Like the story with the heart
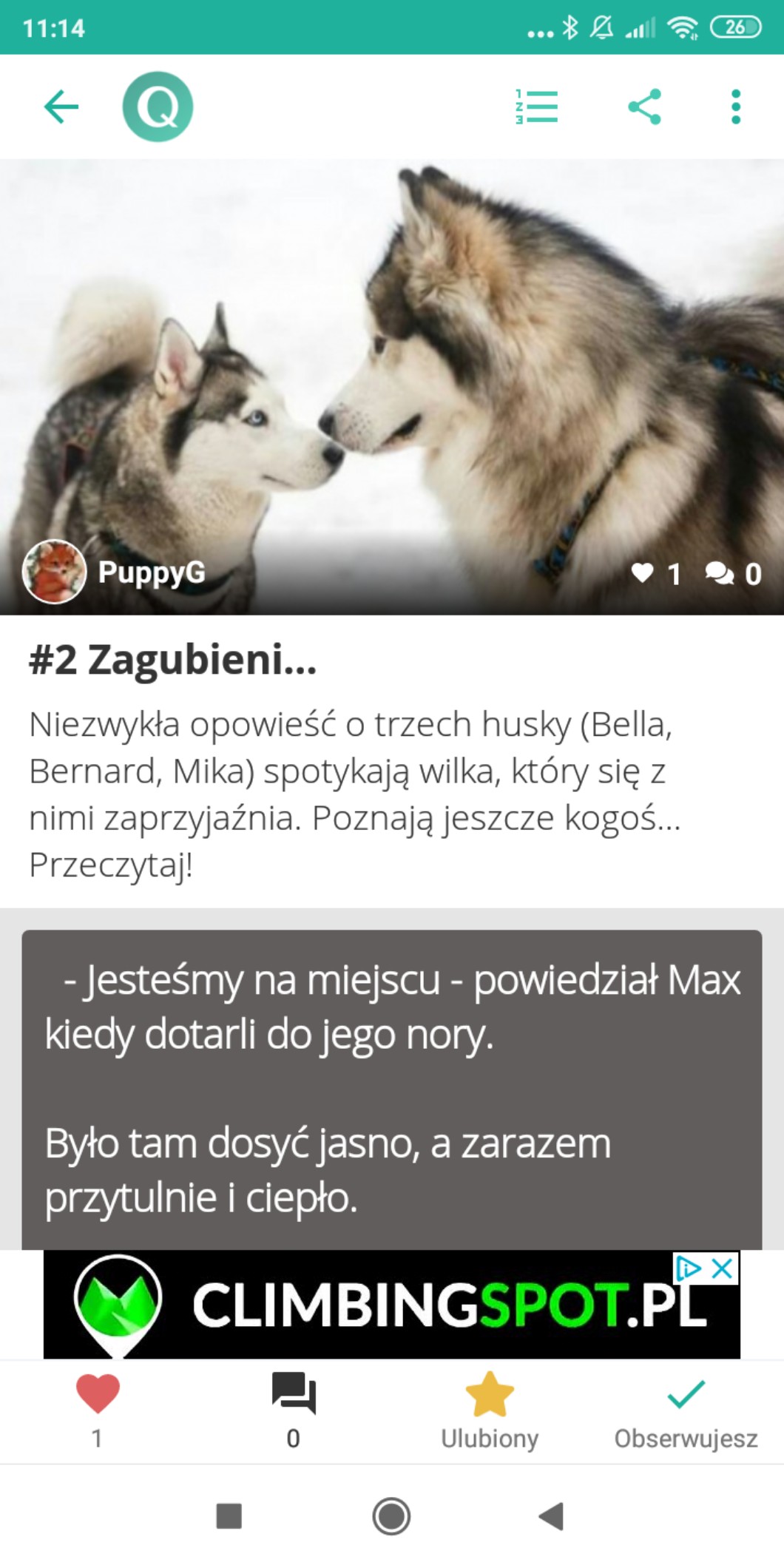The width and height of the screenshot is (784, 1568). (98, 1407)
